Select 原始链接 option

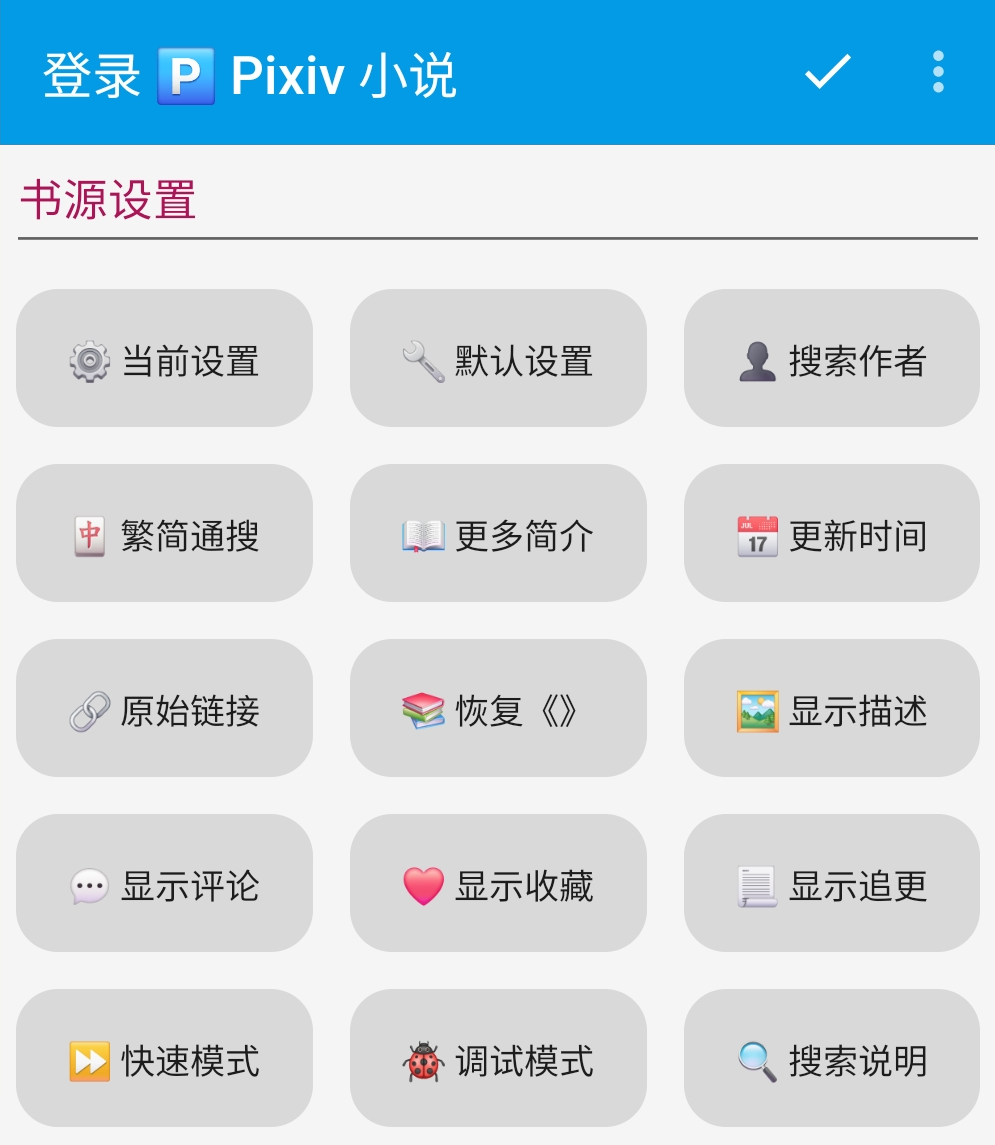point(165,709)
